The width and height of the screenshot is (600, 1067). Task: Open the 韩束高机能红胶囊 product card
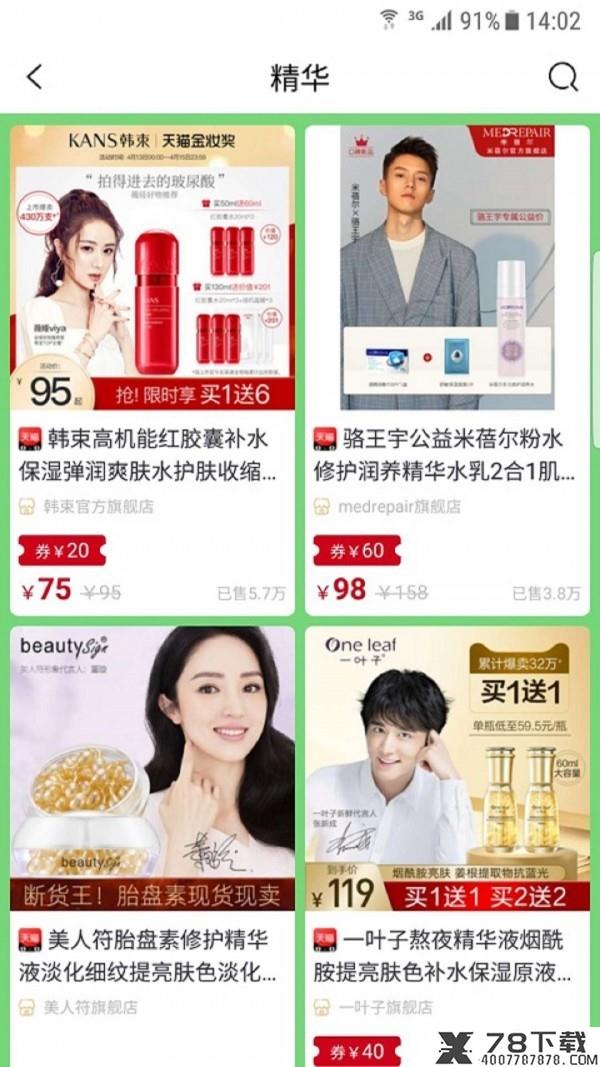(x=152, y=370)
